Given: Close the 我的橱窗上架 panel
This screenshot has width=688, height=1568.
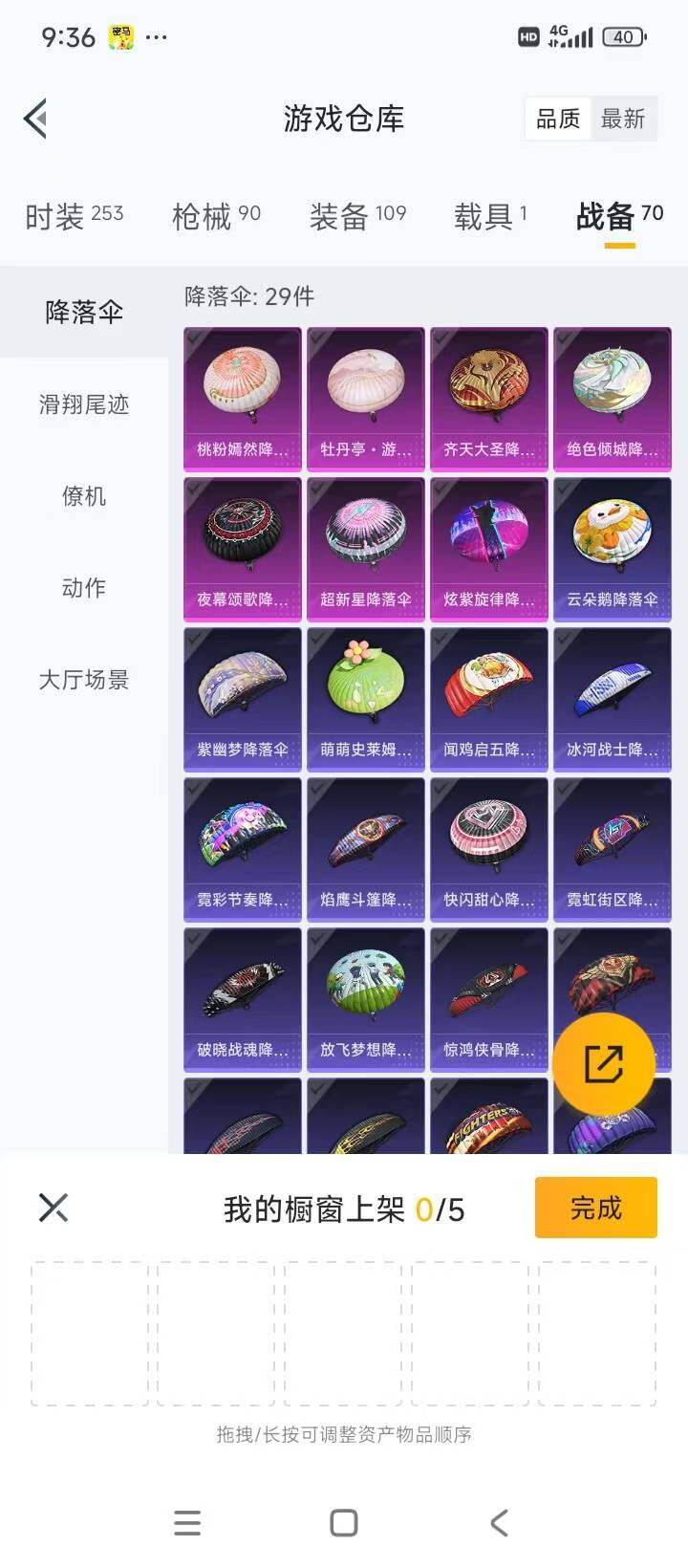Looking at the screenshot, I should point(54,1208).
